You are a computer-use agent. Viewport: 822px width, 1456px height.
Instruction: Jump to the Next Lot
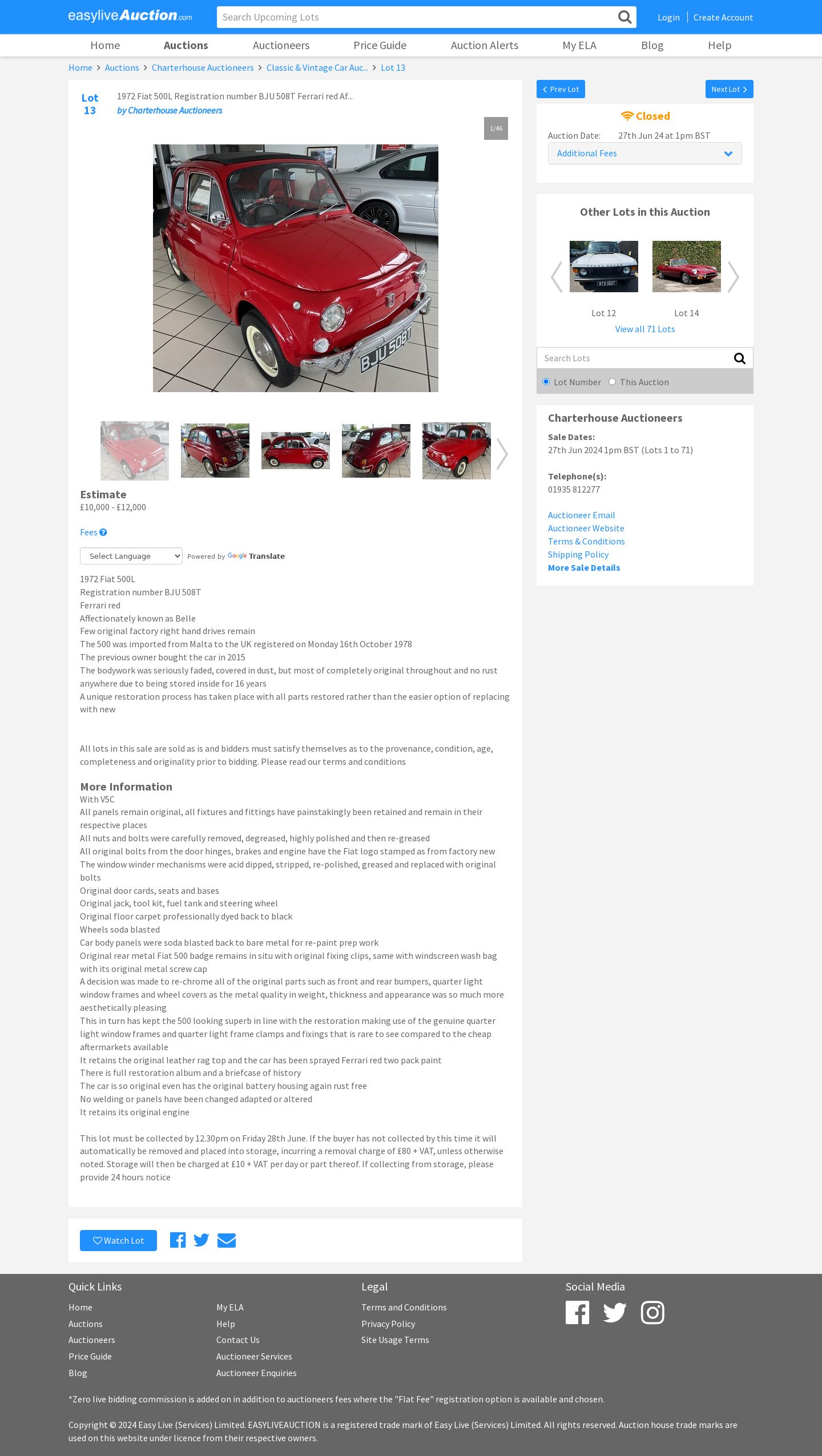tap(729, 89)
